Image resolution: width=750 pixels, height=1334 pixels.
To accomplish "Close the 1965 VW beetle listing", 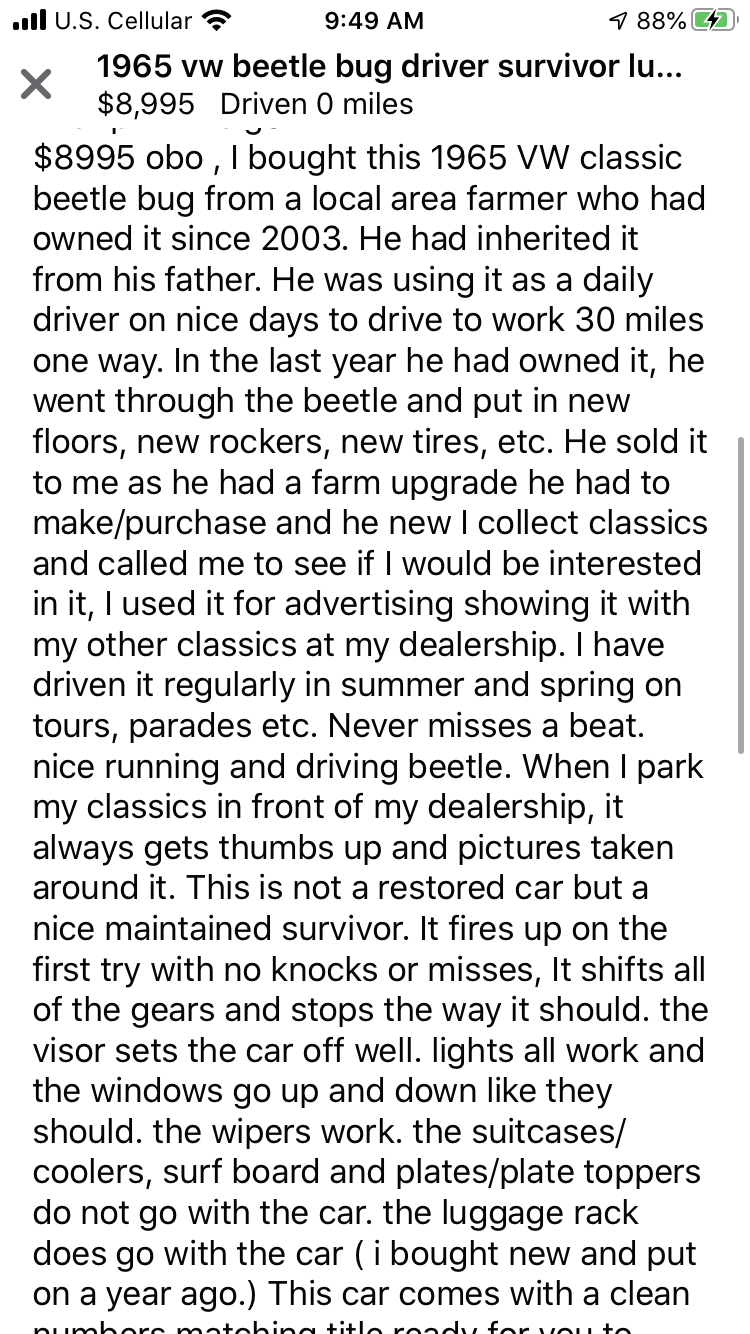I will click(x=36, y=85).
